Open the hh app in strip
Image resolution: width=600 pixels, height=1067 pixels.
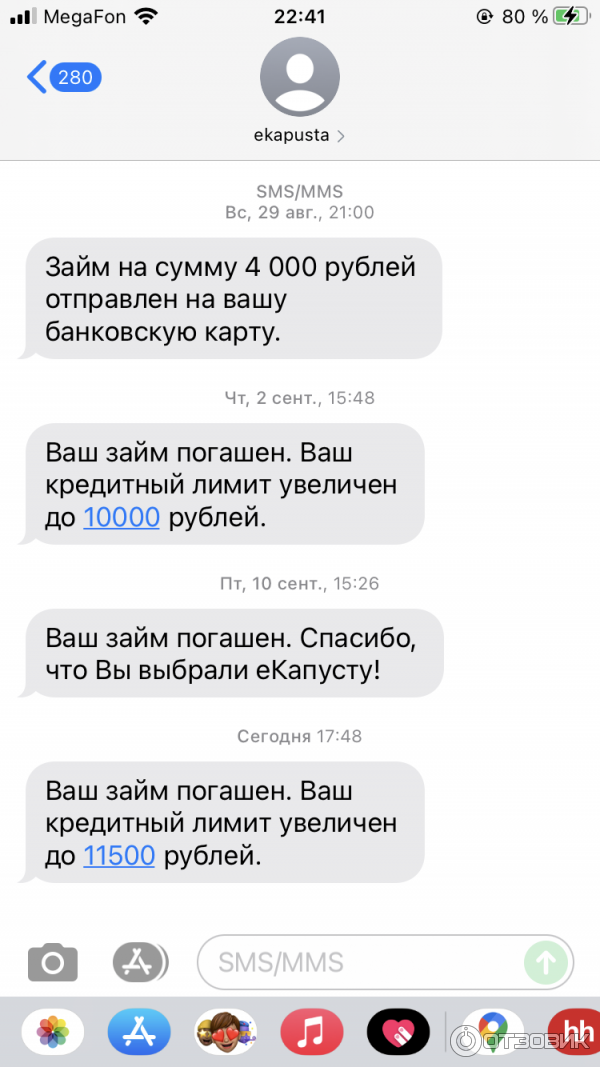pyautogui.click(x=576, y=1032)
